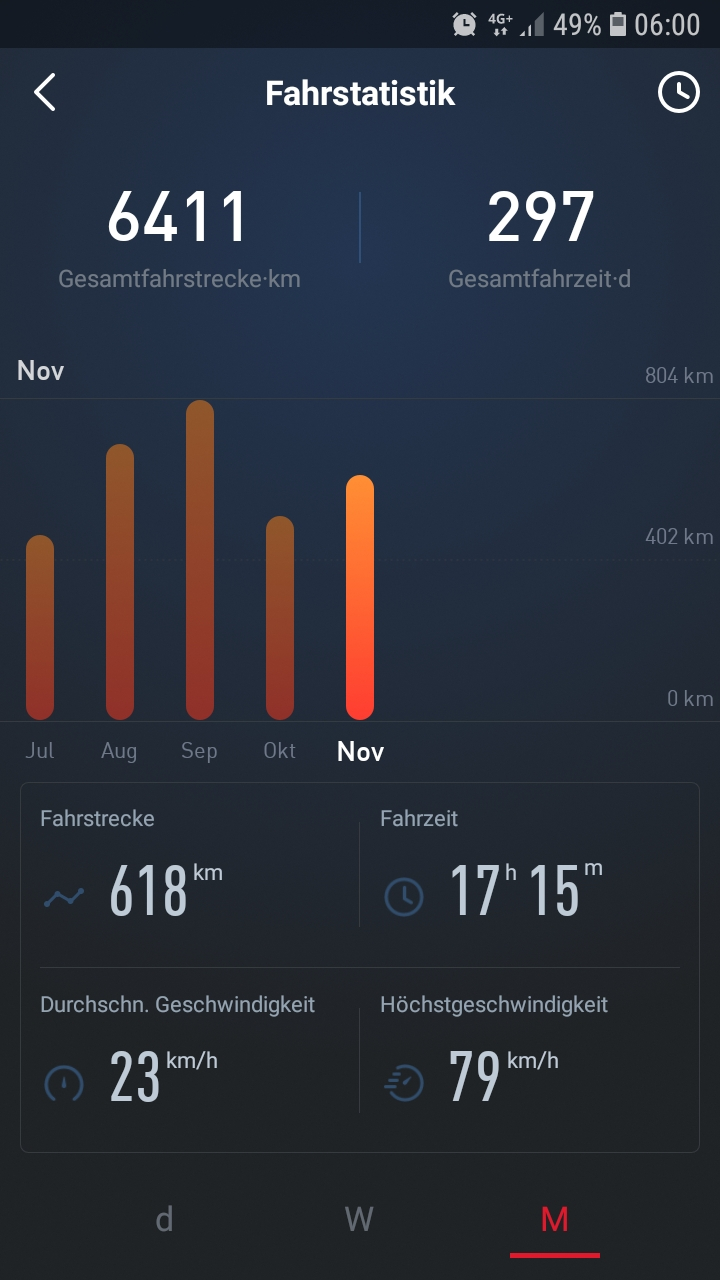Image resolution: width=720 pixels, height=1280 pixels.
Task: Show statistics for the Okt bar
Action: point(280,618)
